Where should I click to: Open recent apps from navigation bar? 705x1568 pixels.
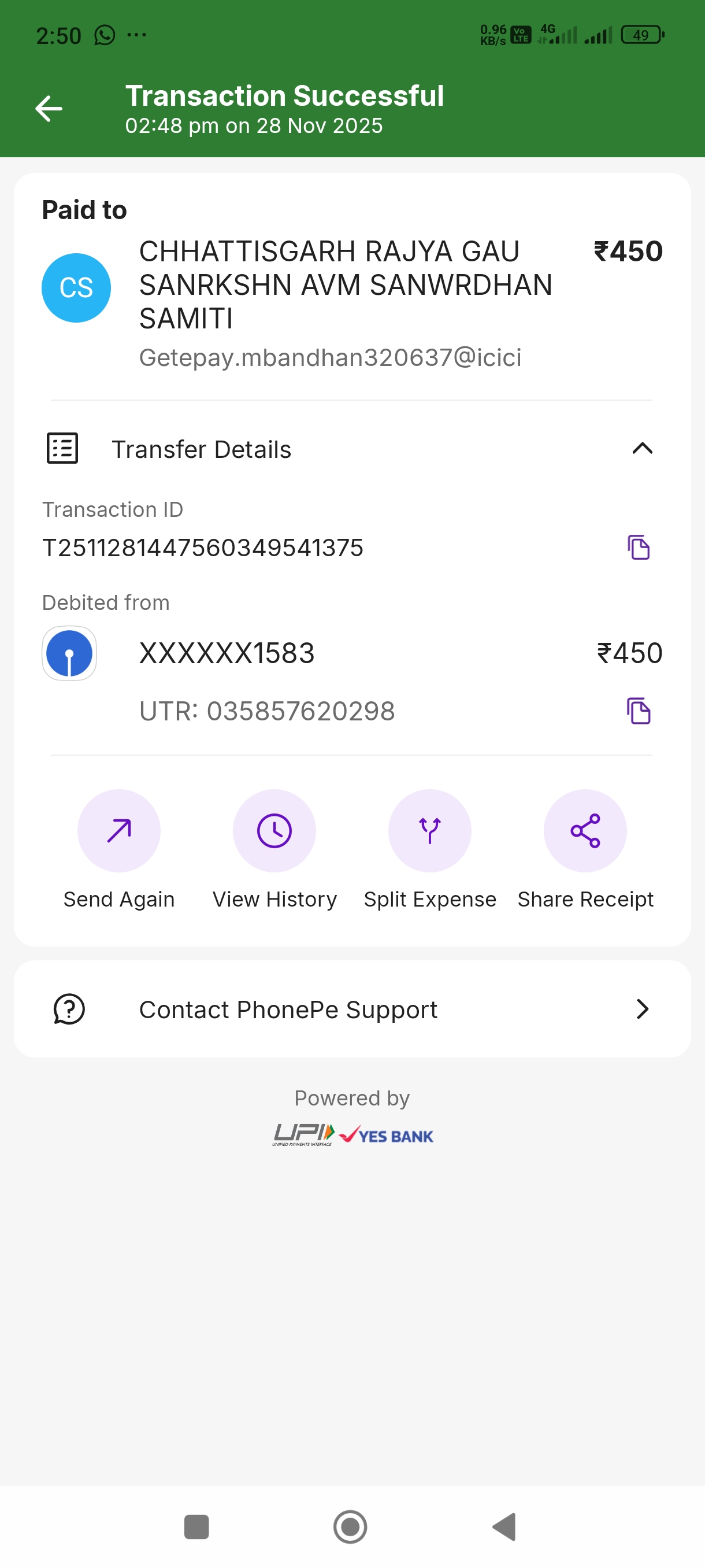point(196,1526)
